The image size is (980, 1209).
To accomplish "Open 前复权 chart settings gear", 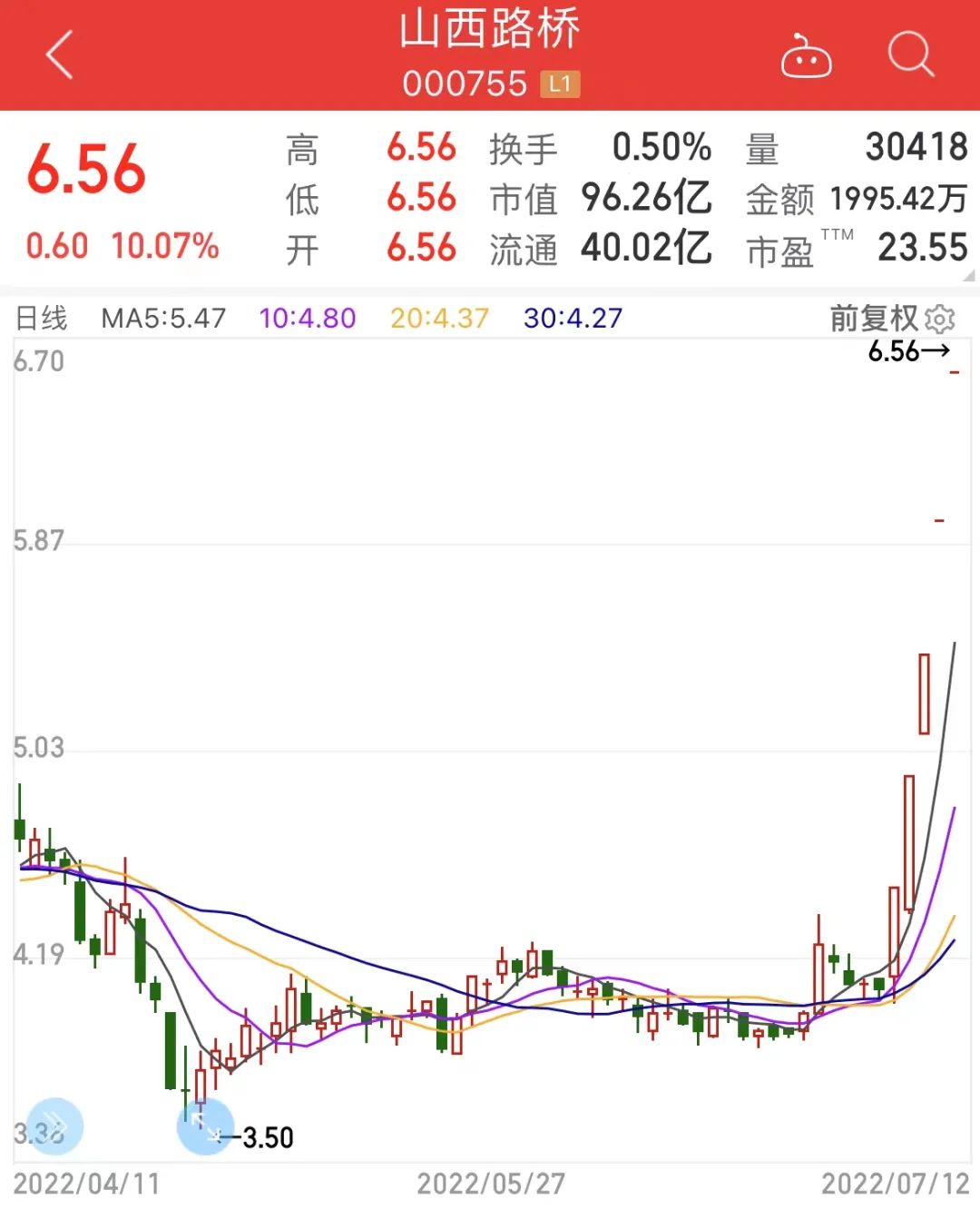I will [940, 319].
